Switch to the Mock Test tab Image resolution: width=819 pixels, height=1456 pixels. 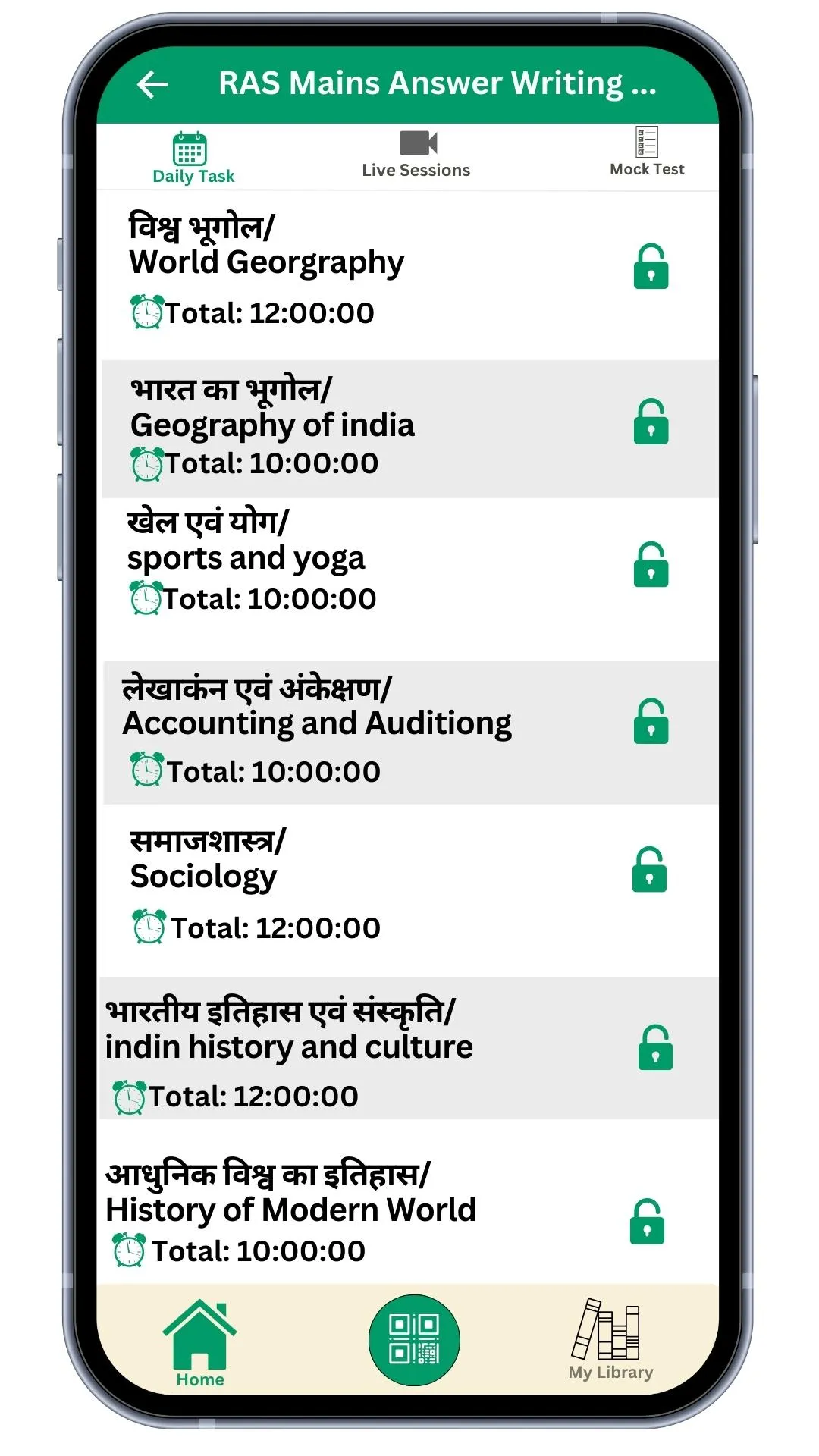(x=647, y=153)
